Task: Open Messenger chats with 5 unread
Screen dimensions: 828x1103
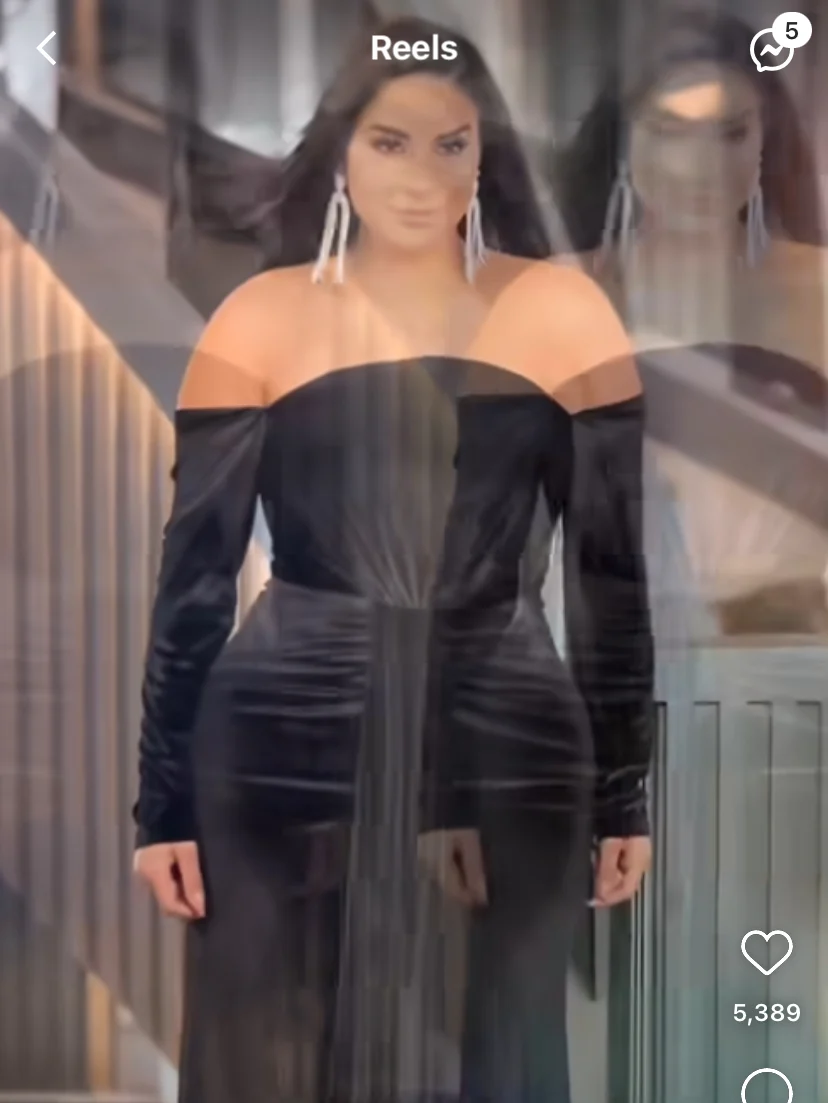Action: coord(773,48)
